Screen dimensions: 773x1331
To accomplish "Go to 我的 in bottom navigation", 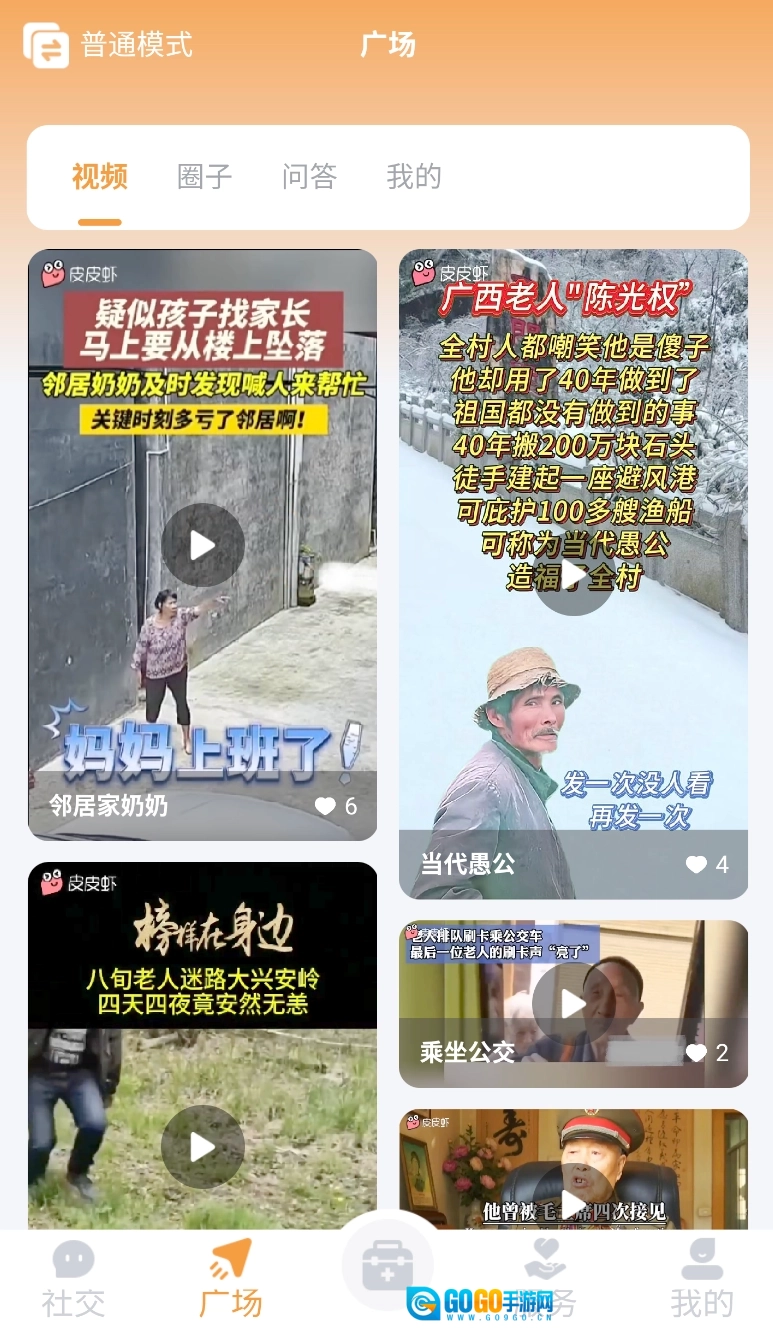I will tap(701, 1280).
